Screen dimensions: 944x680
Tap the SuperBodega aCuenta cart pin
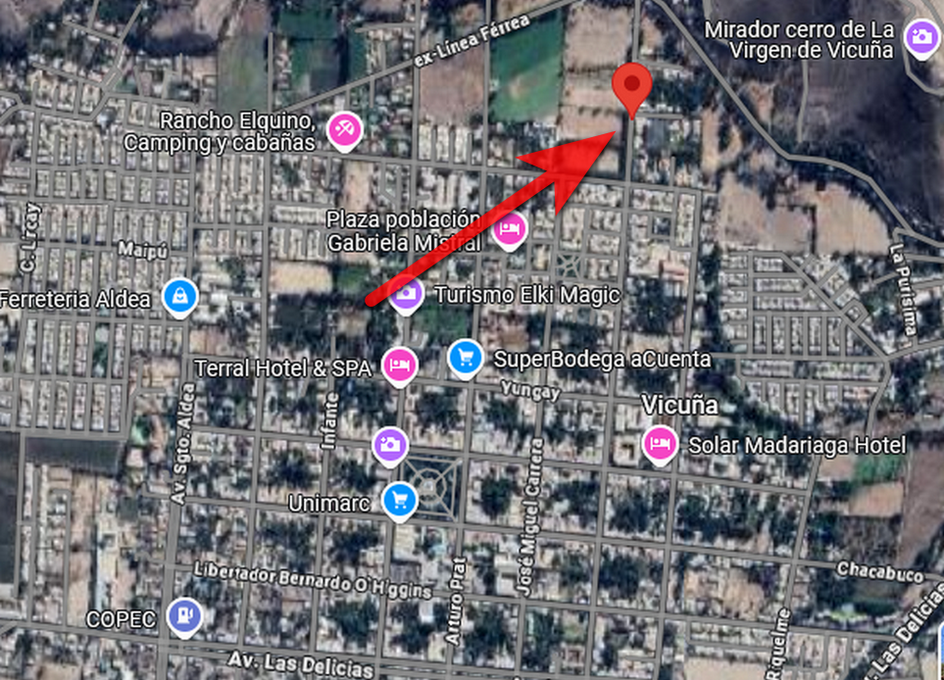click(465, 357)
